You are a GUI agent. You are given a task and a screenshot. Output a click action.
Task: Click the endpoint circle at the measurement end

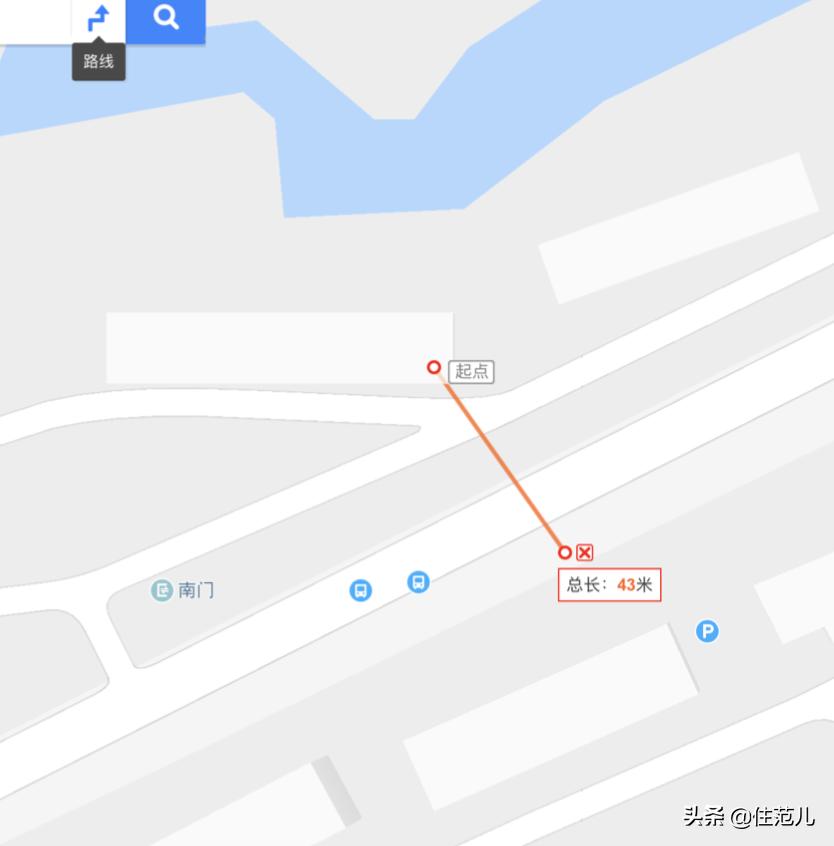pyautogui.click(x=563, y=551)
